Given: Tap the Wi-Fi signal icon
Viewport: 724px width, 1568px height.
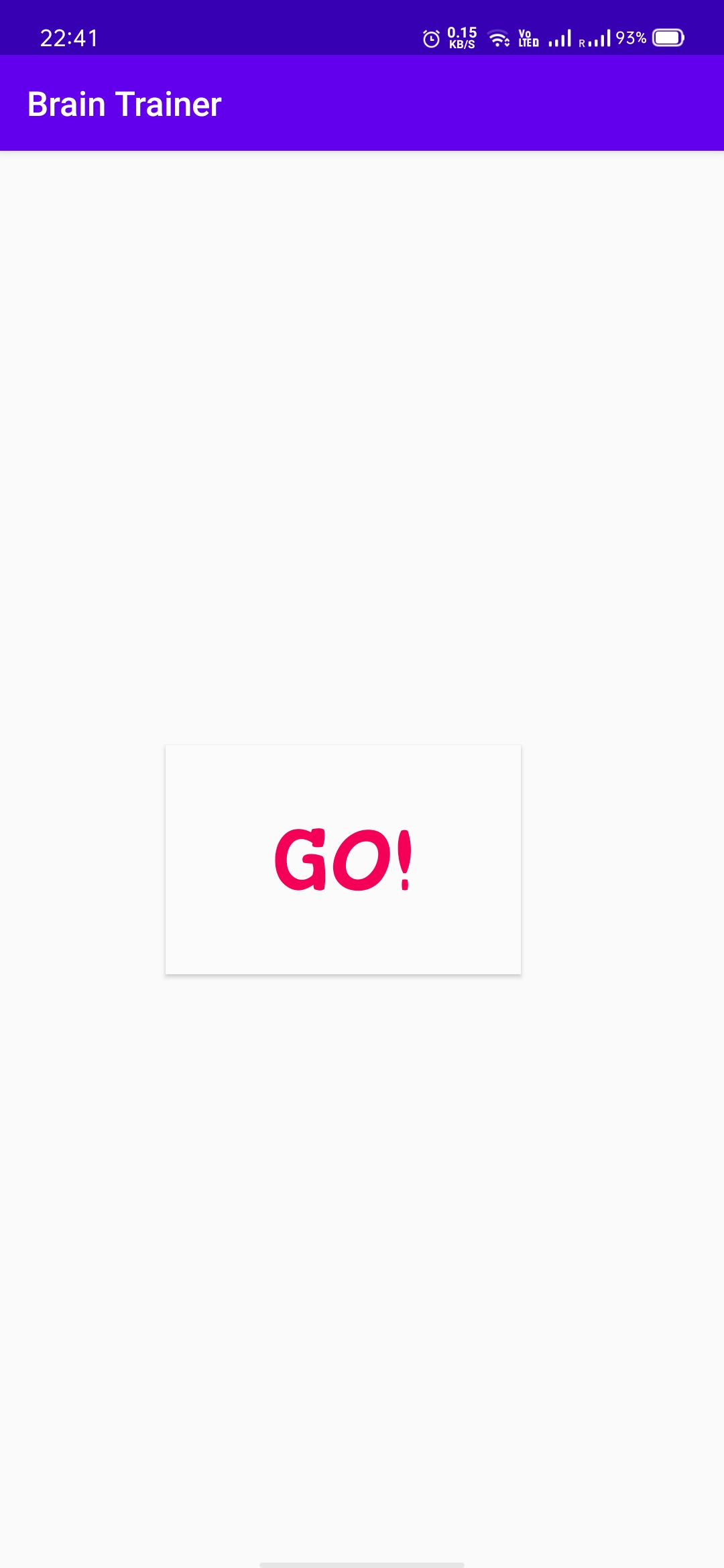Looking at the screenshot, I should pos(498,38).
